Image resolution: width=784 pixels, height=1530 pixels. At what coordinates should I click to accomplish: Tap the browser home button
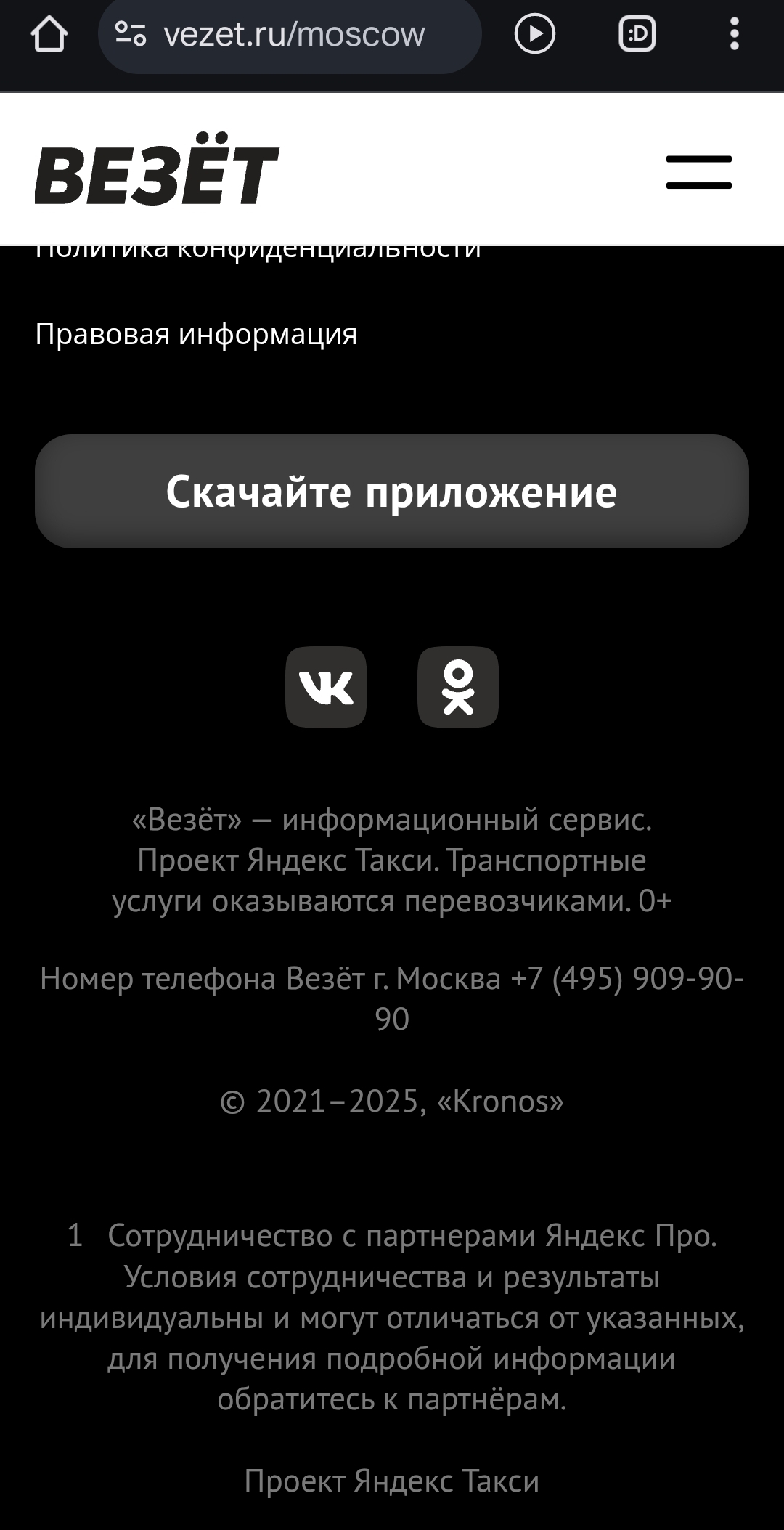click(x=49, y=34)
